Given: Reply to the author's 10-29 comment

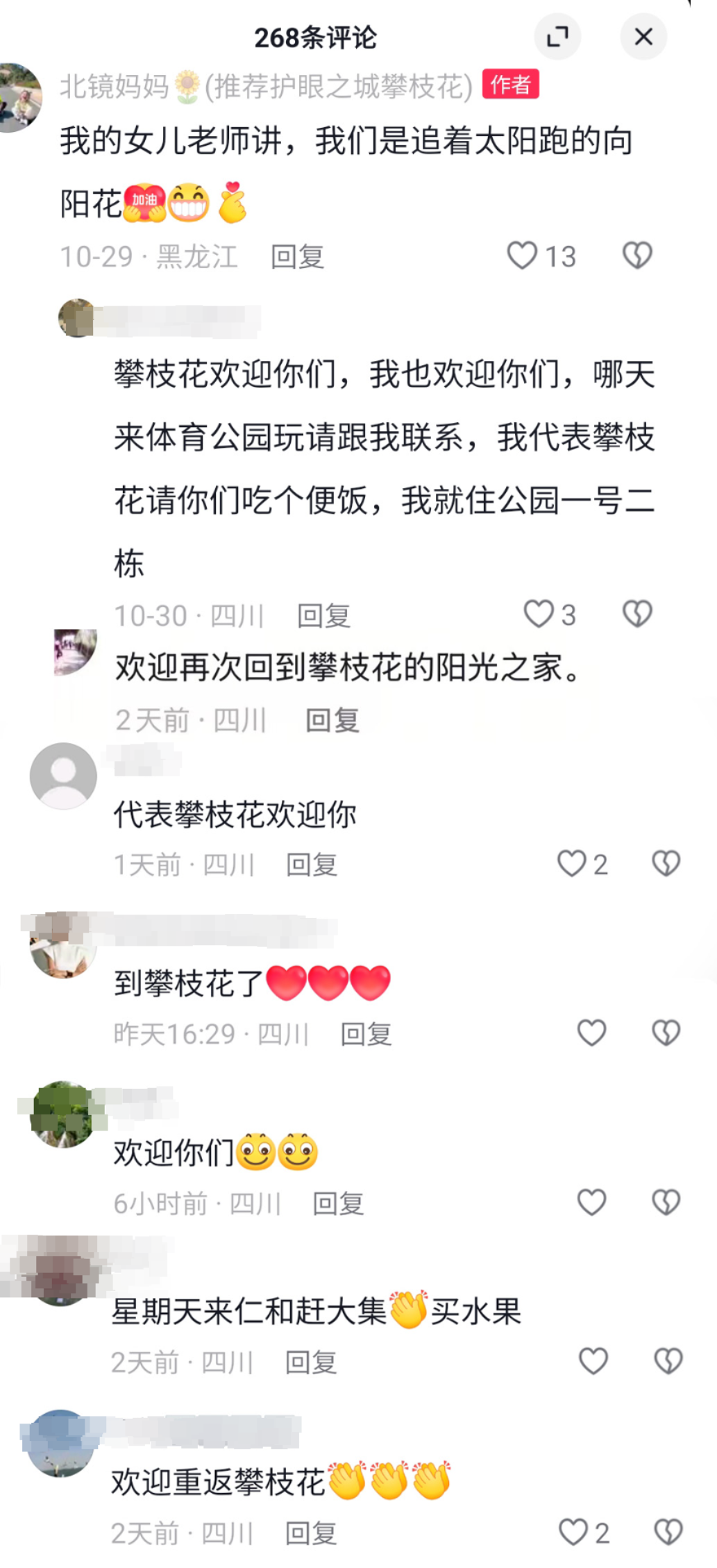Looking at the screenshot, I should click(297, 257).
